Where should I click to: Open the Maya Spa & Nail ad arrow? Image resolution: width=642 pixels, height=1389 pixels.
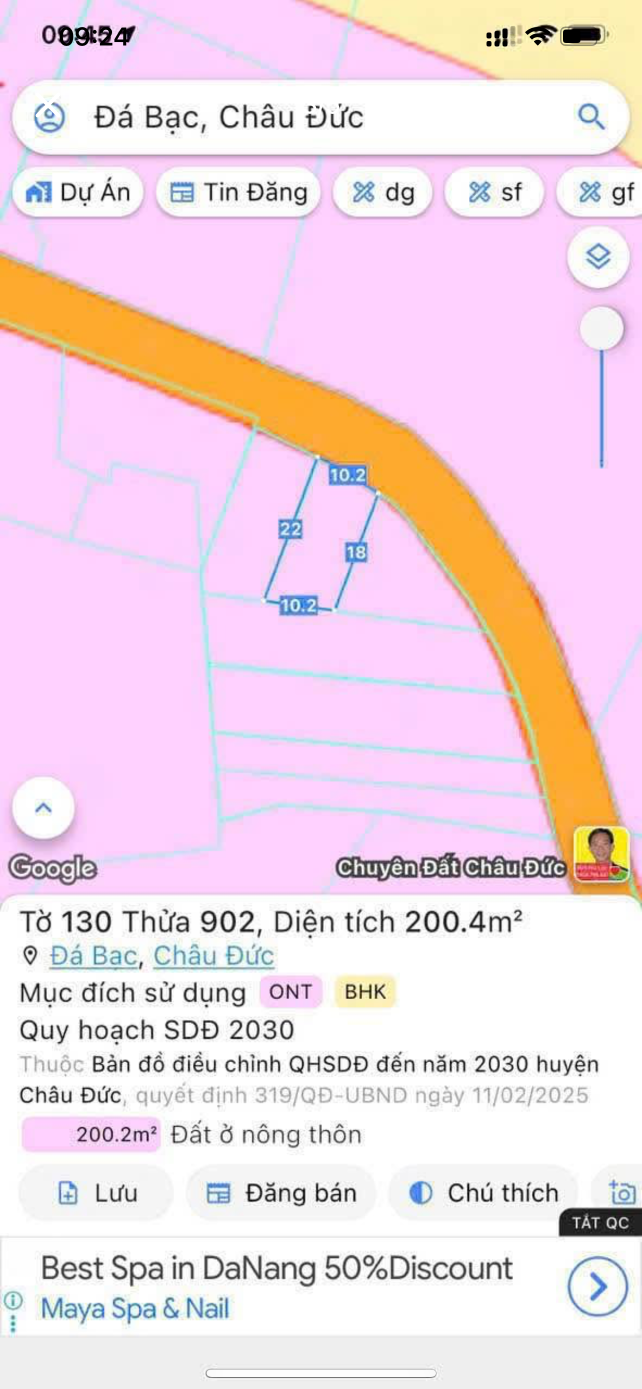coord(597,1286)
